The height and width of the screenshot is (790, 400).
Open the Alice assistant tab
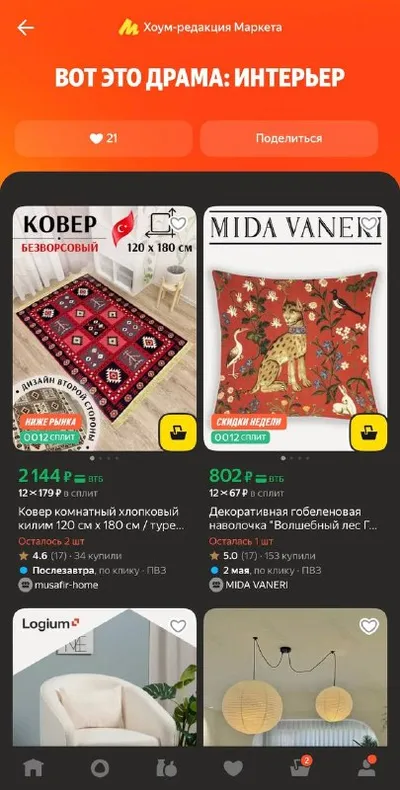100,768
